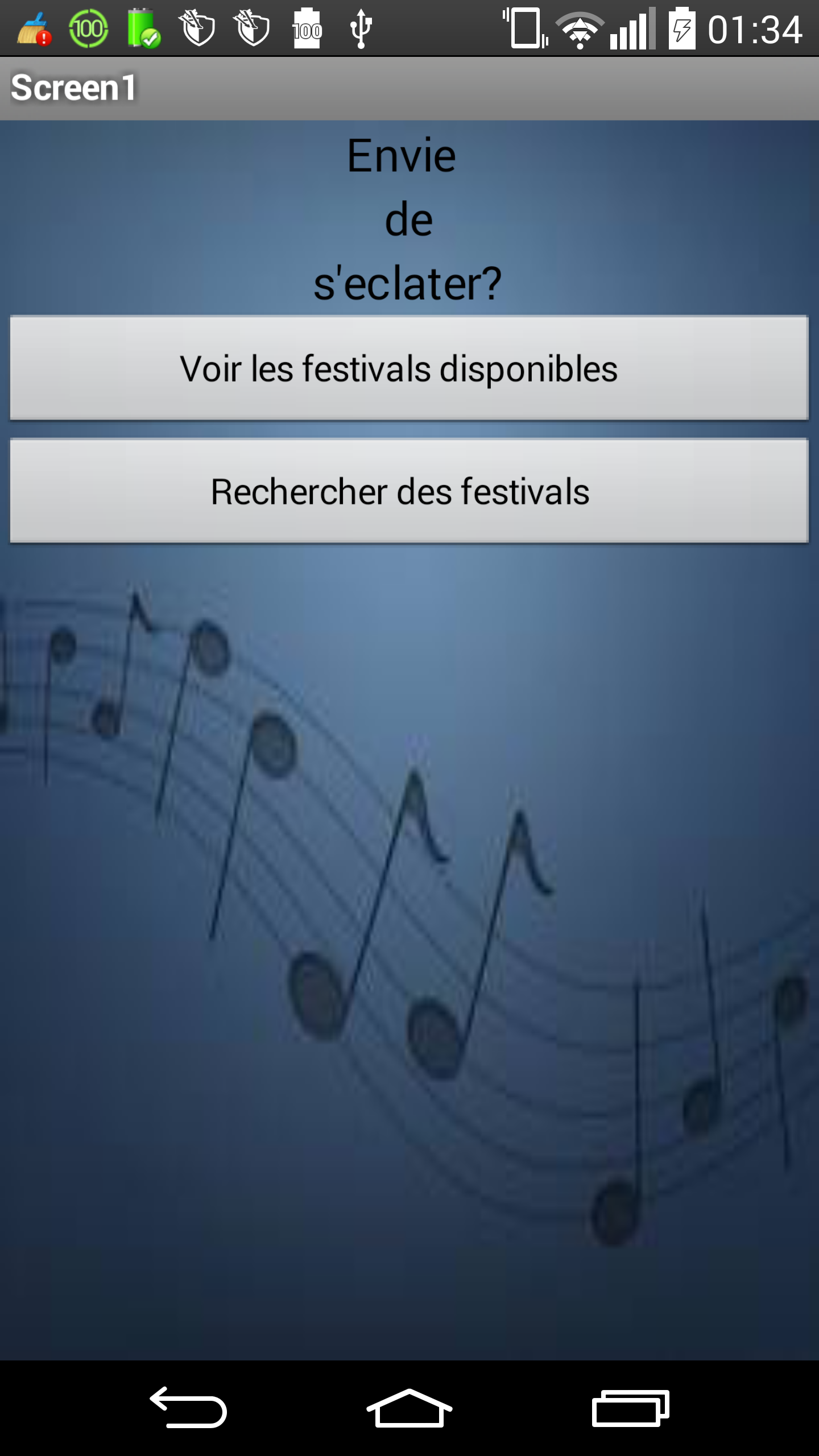The width and height of the screenshot is (819, 1456).
Task: Return to the home screen
Action: tap(409, 1408)
